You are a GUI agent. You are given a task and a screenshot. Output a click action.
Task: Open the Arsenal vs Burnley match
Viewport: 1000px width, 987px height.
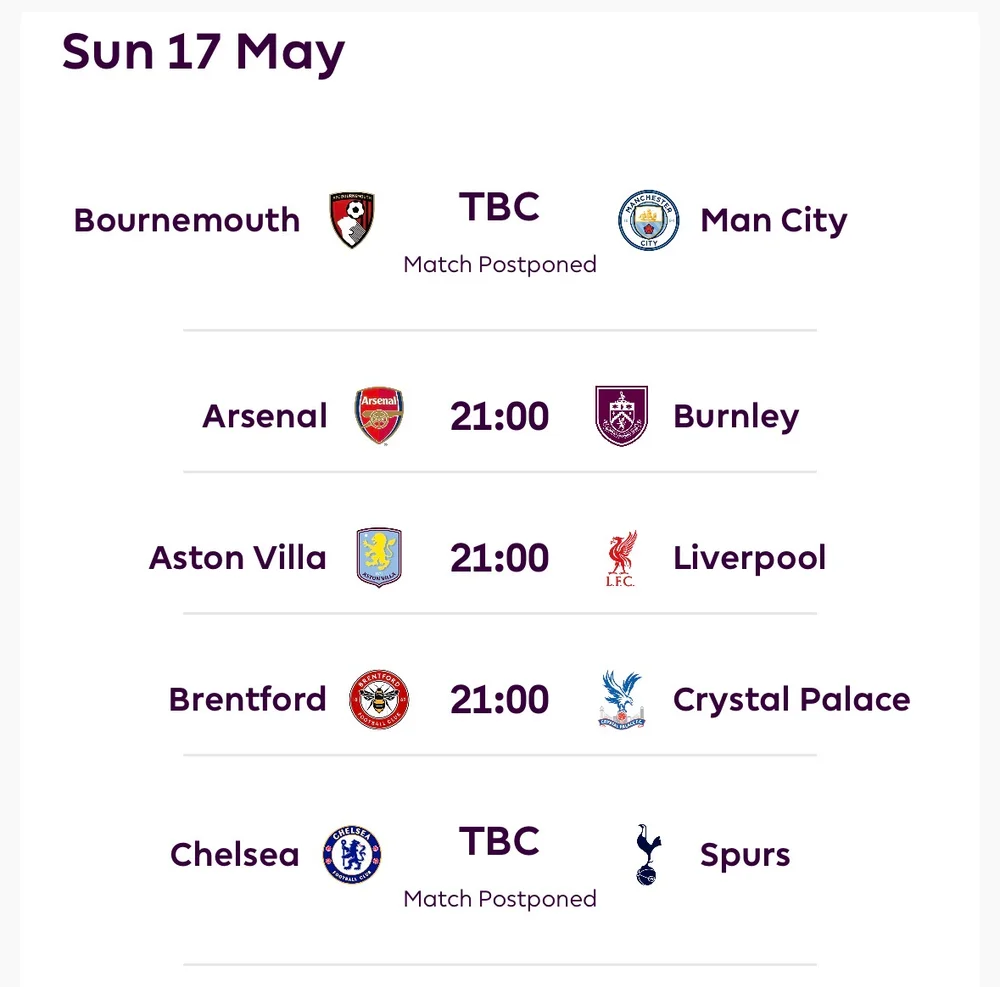click(x=499, y=416)
